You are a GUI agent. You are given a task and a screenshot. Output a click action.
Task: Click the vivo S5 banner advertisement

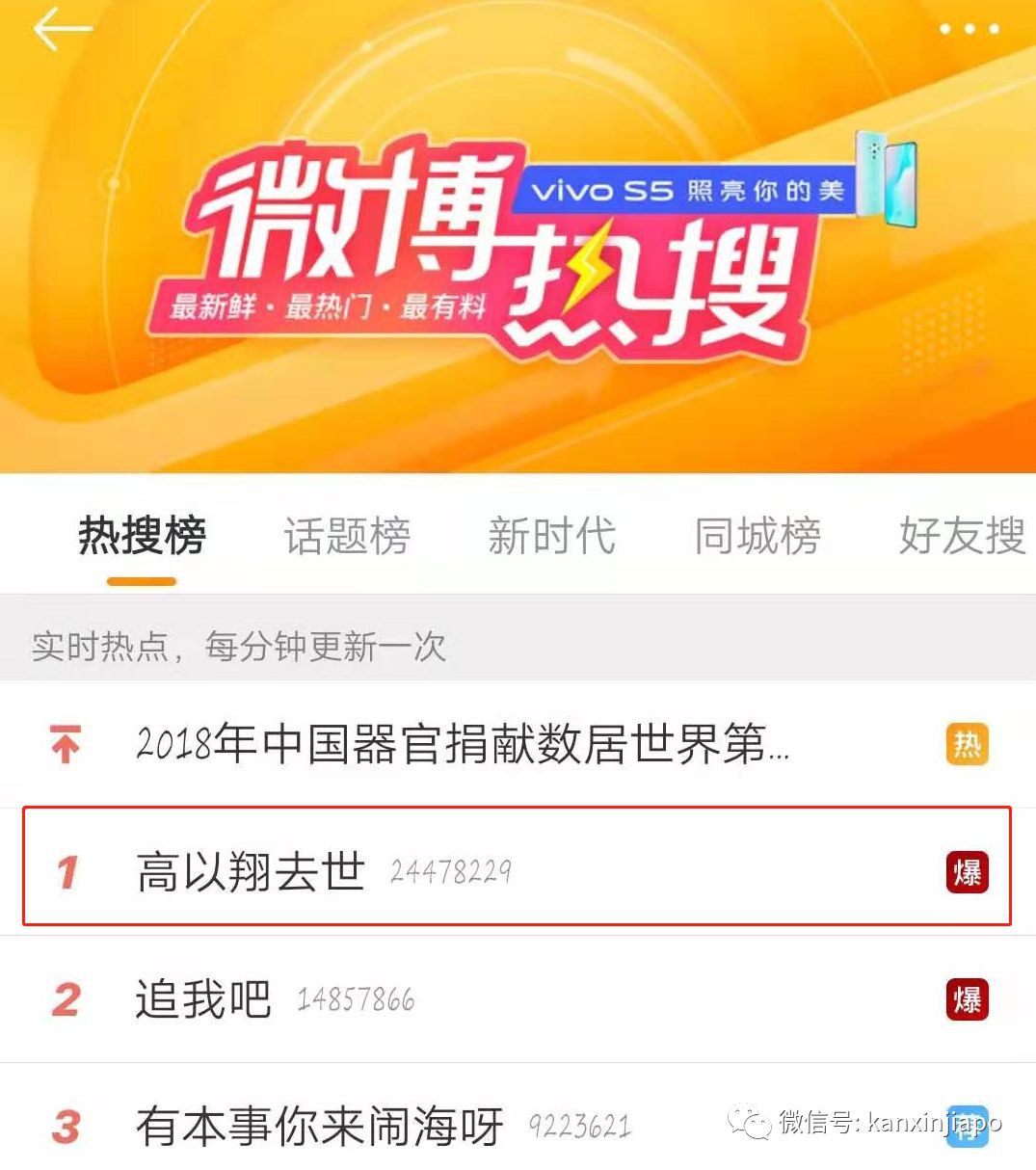pos(690,190)
